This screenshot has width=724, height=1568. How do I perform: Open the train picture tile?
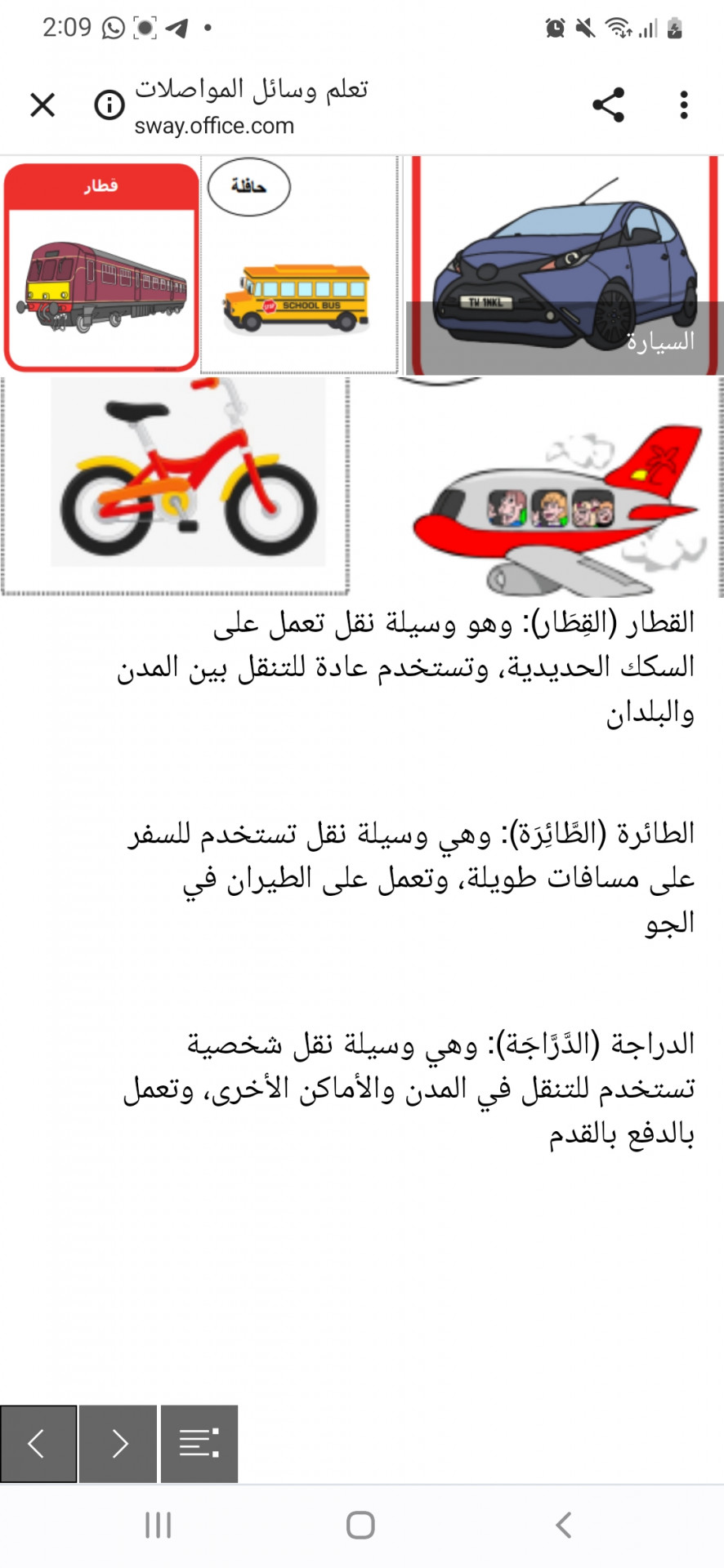[101, 268]
